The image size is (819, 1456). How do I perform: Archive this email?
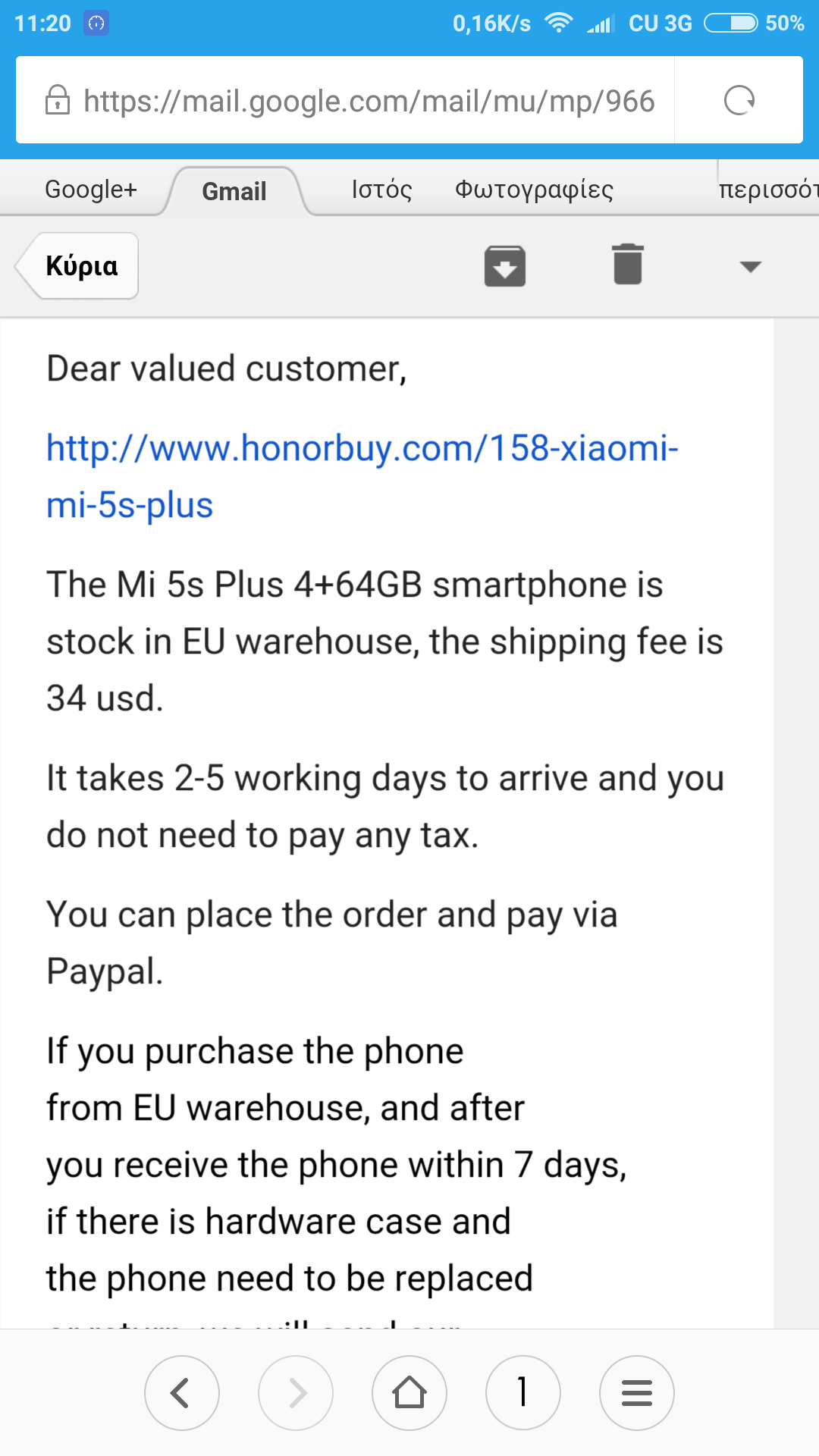click(x=505, y=266)
